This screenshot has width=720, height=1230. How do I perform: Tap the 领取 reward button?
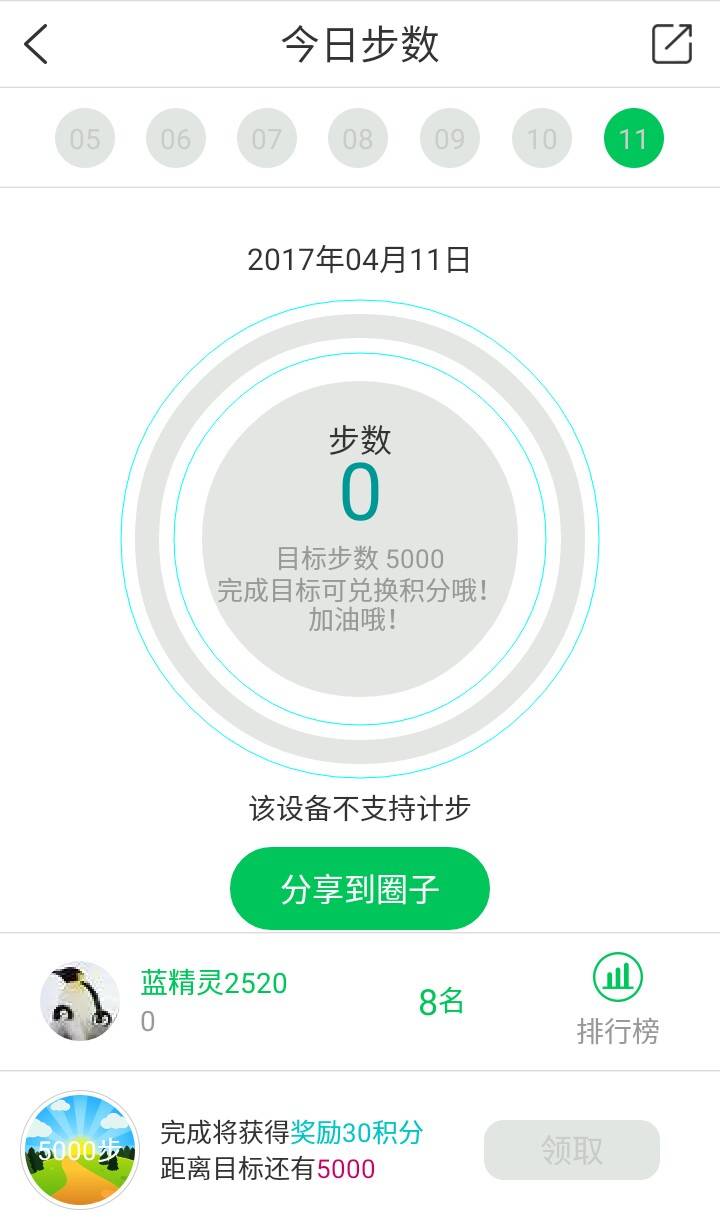click(572, 1150)
